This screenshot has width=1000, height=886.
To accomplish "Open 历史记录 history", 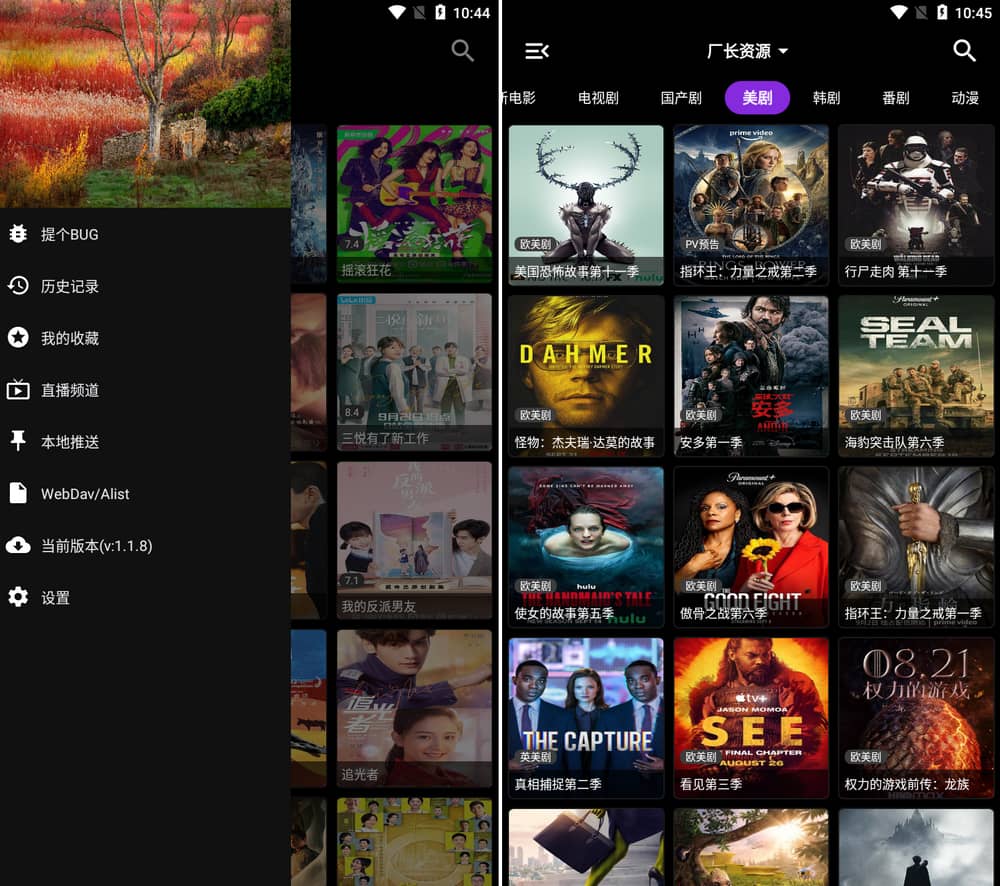I will (x=69, y=286).
